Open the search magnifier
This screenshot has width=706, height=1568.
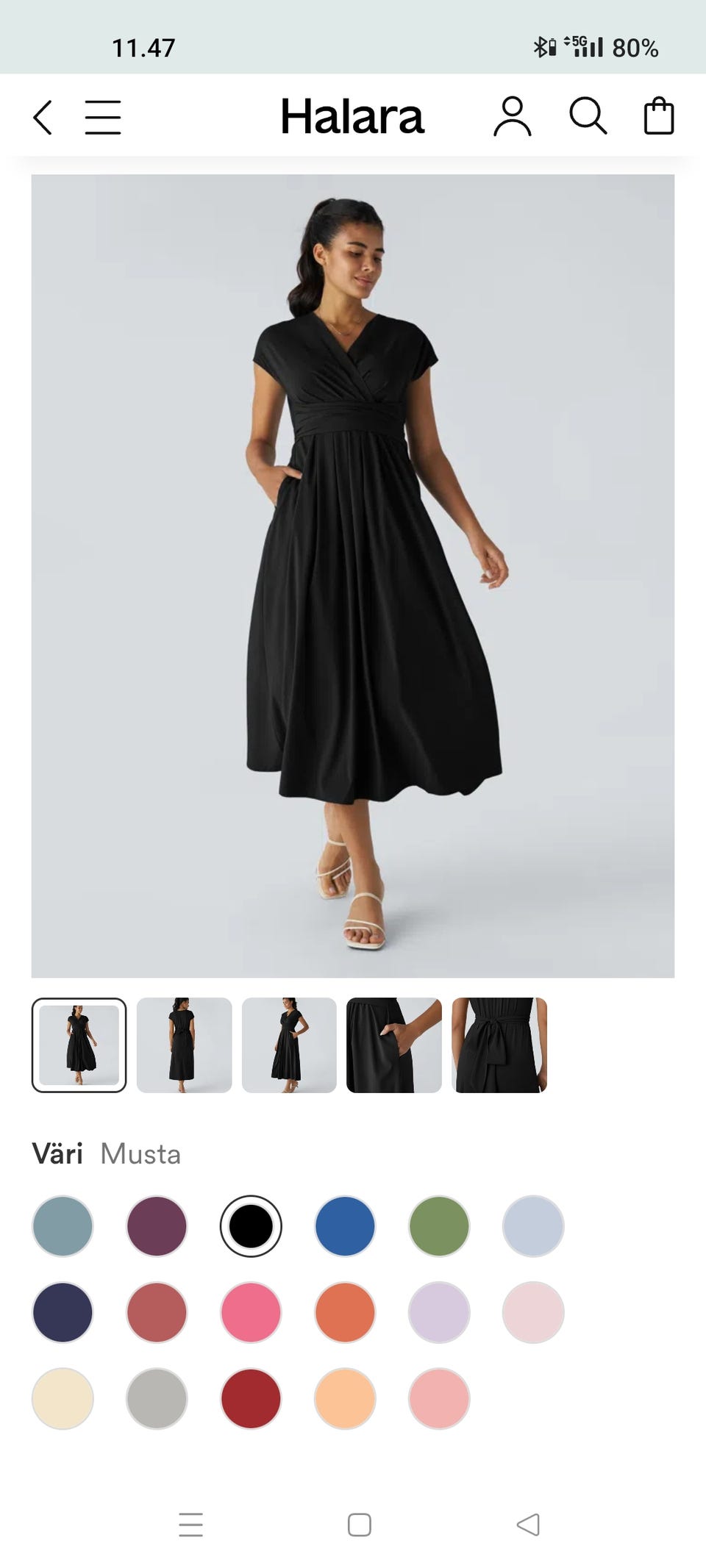pyautogui.click(x=588, y=116)
